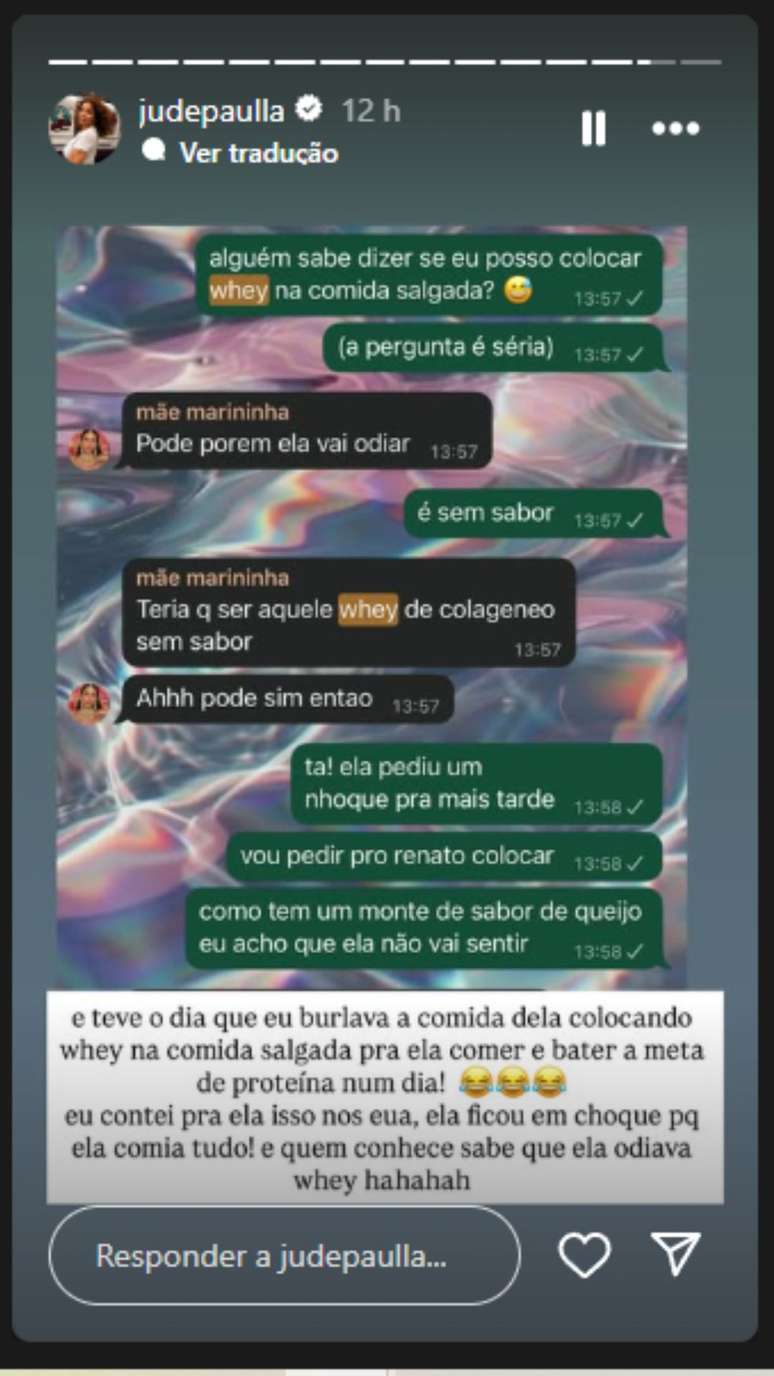Like this story with the heart
Image resolution: width=774 pixels, height=1376 pixels.
(x=584, y=1255)
